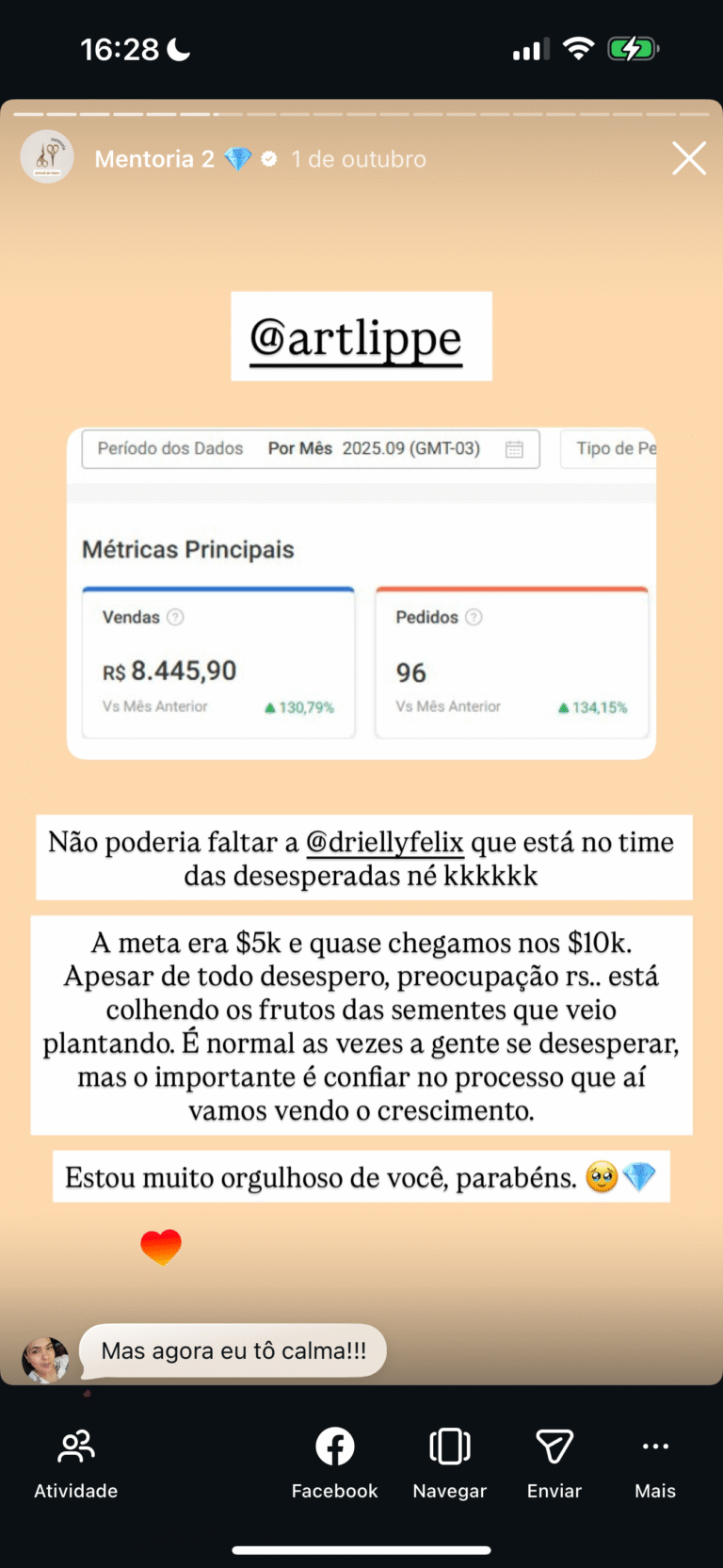This screenshot has height=1568, width=723.
Task: Open the Mais options menu
Action: (655, 1463)
